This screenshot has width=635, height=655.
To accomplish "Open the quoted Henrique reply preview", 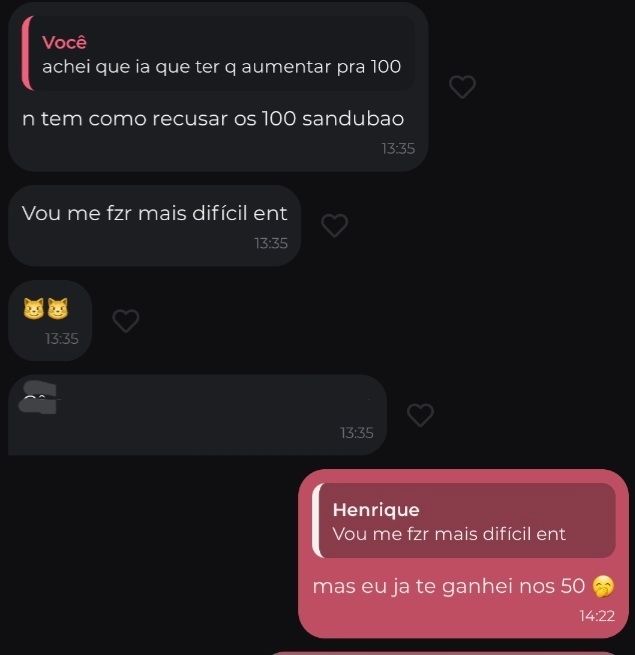I will pos(464,520).
